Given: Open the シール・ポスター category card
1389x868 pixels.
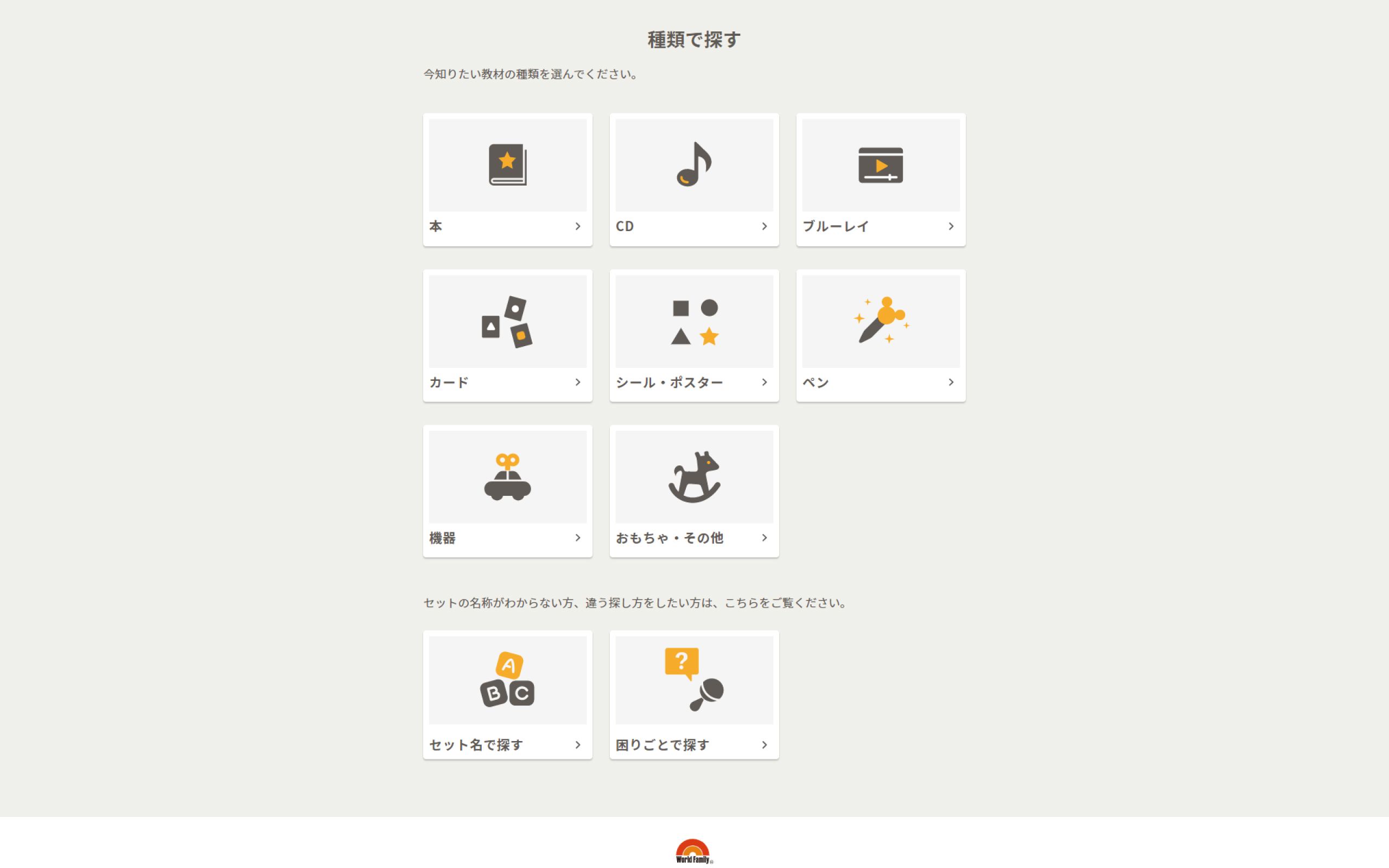Looking at the screenshot, I should (x=694, y=336).
